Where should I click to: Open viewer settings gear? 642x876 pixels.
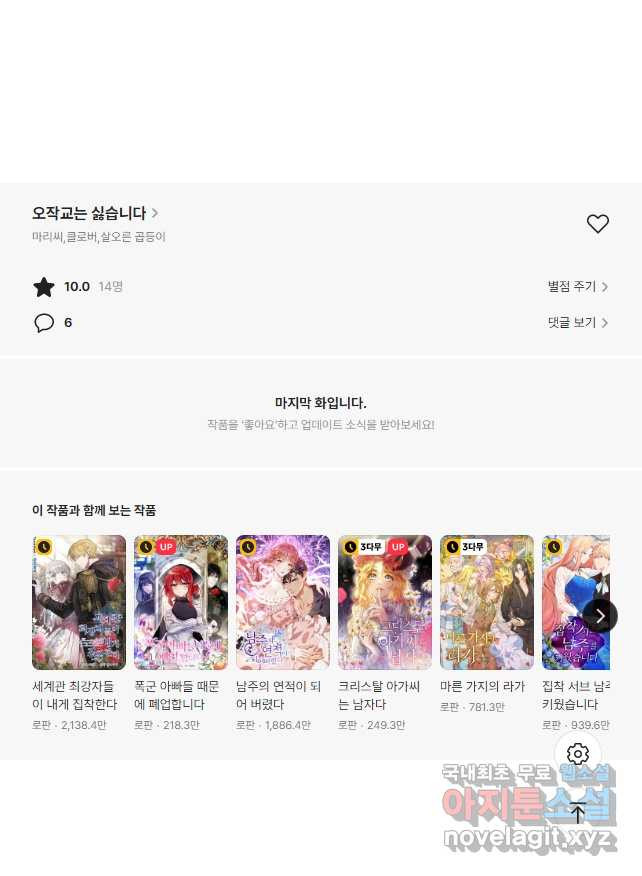point(578,754)
